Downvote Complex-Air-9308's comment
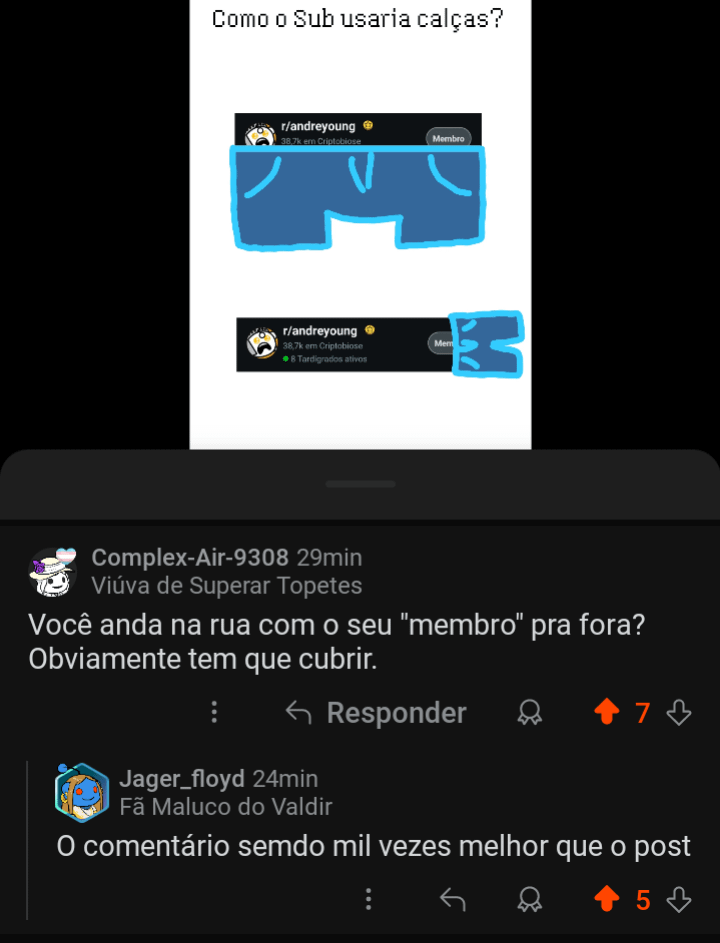Viewport: 720px width, 943px height. tap(679, 712)
